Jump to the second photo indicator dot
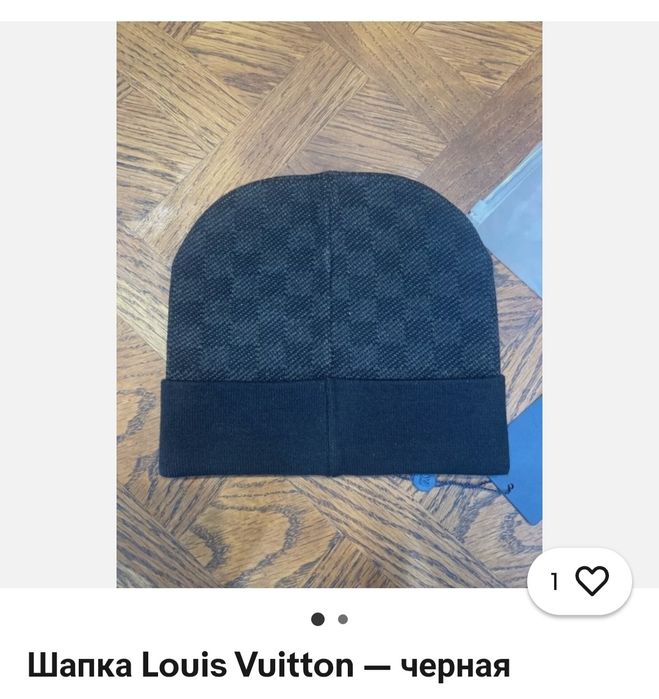The width and height of the screenshot is (659, 699). (x=343, y=619)
